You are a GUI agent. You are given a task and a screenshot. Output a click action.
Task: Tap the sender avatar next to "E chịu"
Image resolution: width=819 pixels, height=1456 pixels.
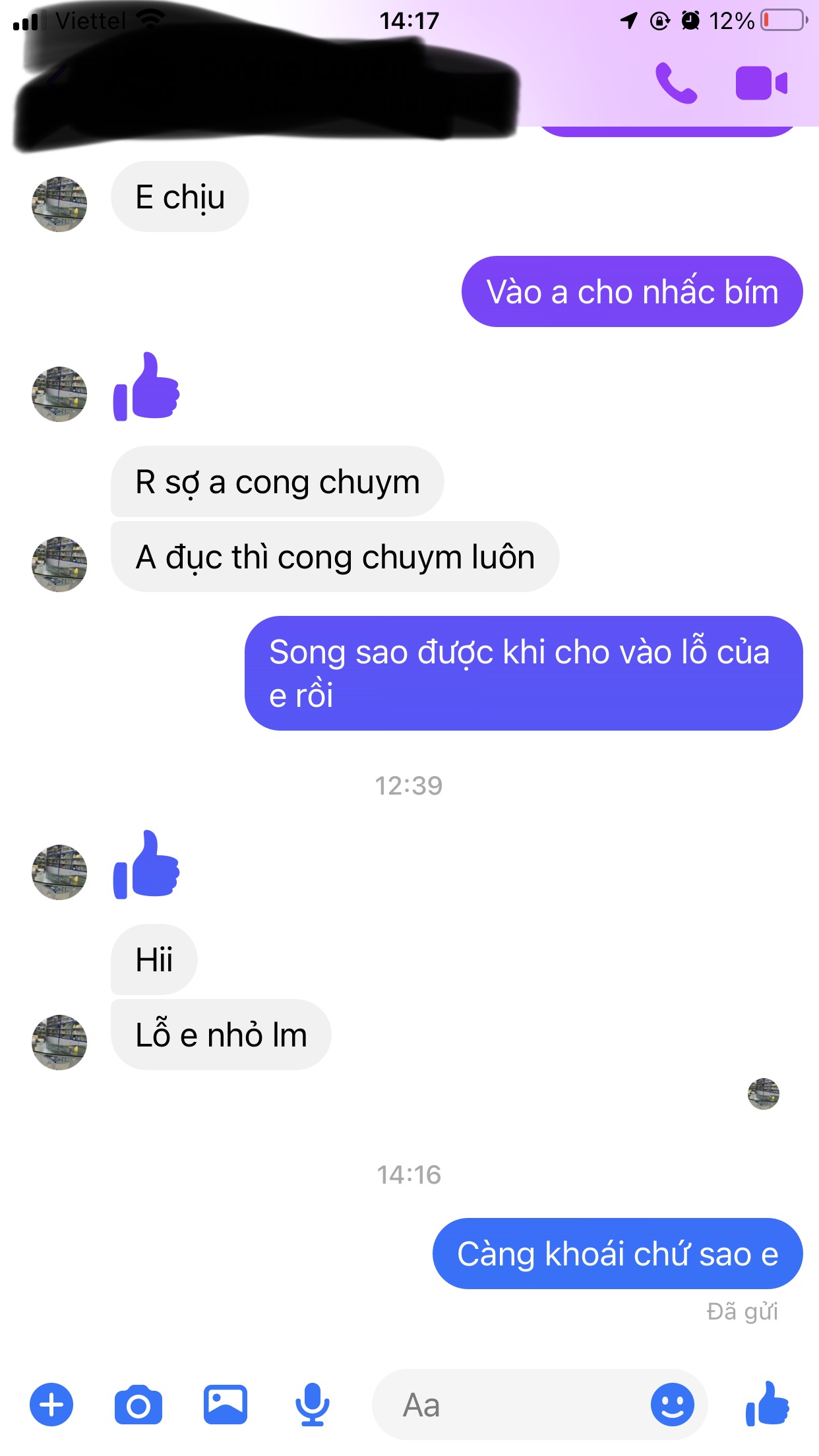tap(59, 204)
